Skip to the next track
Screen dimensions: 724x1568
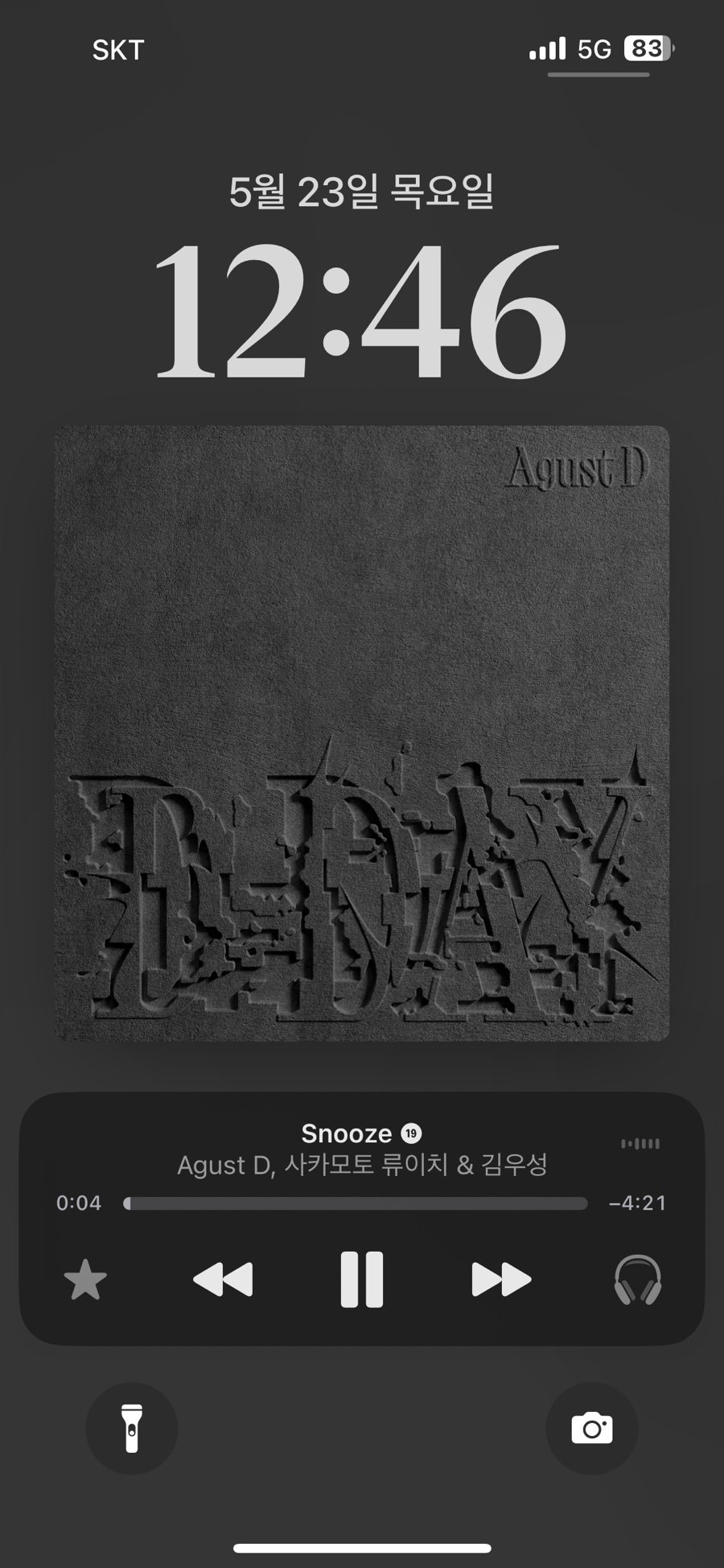tap(500, 1279)
